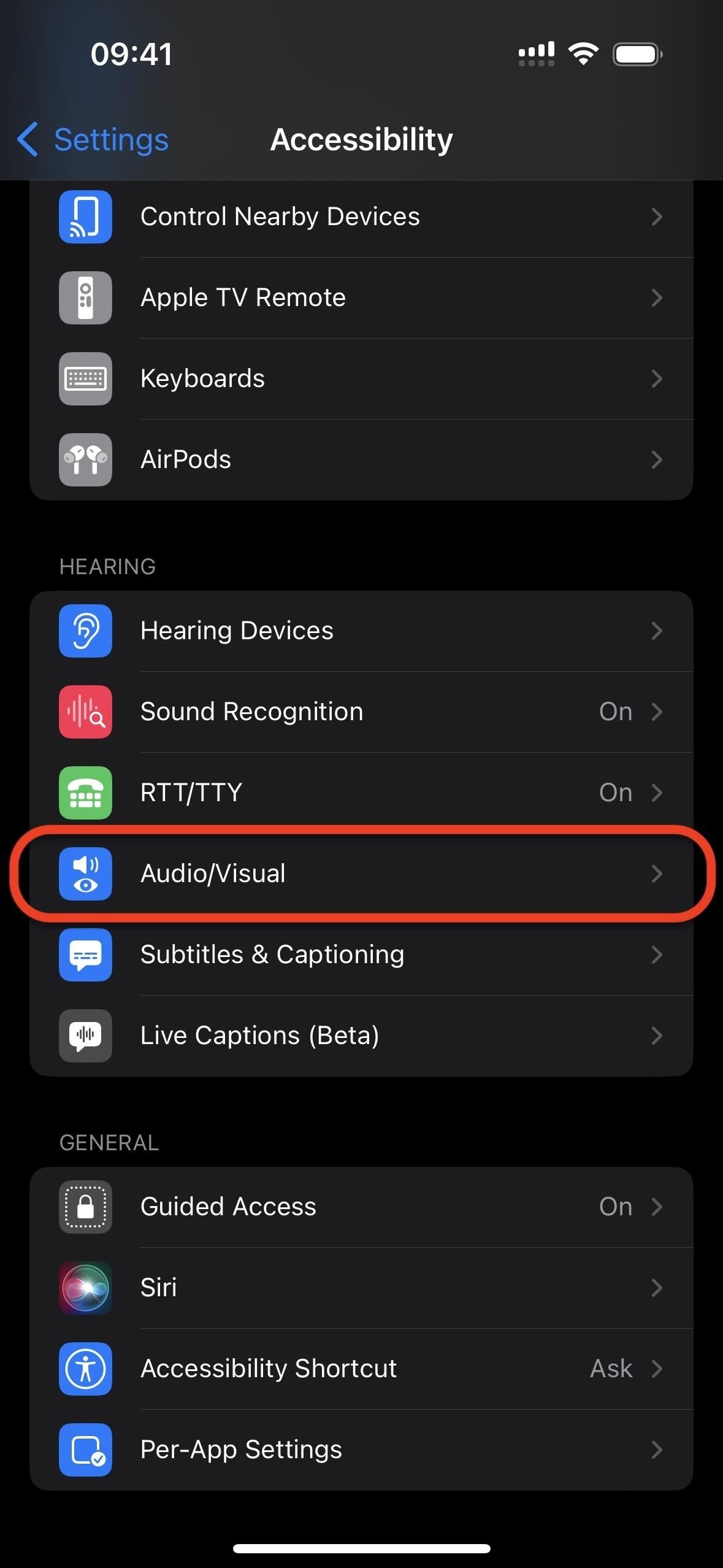Open Keyboards accessibility settings
This screenshot has height=1568, width=723.
361,379
